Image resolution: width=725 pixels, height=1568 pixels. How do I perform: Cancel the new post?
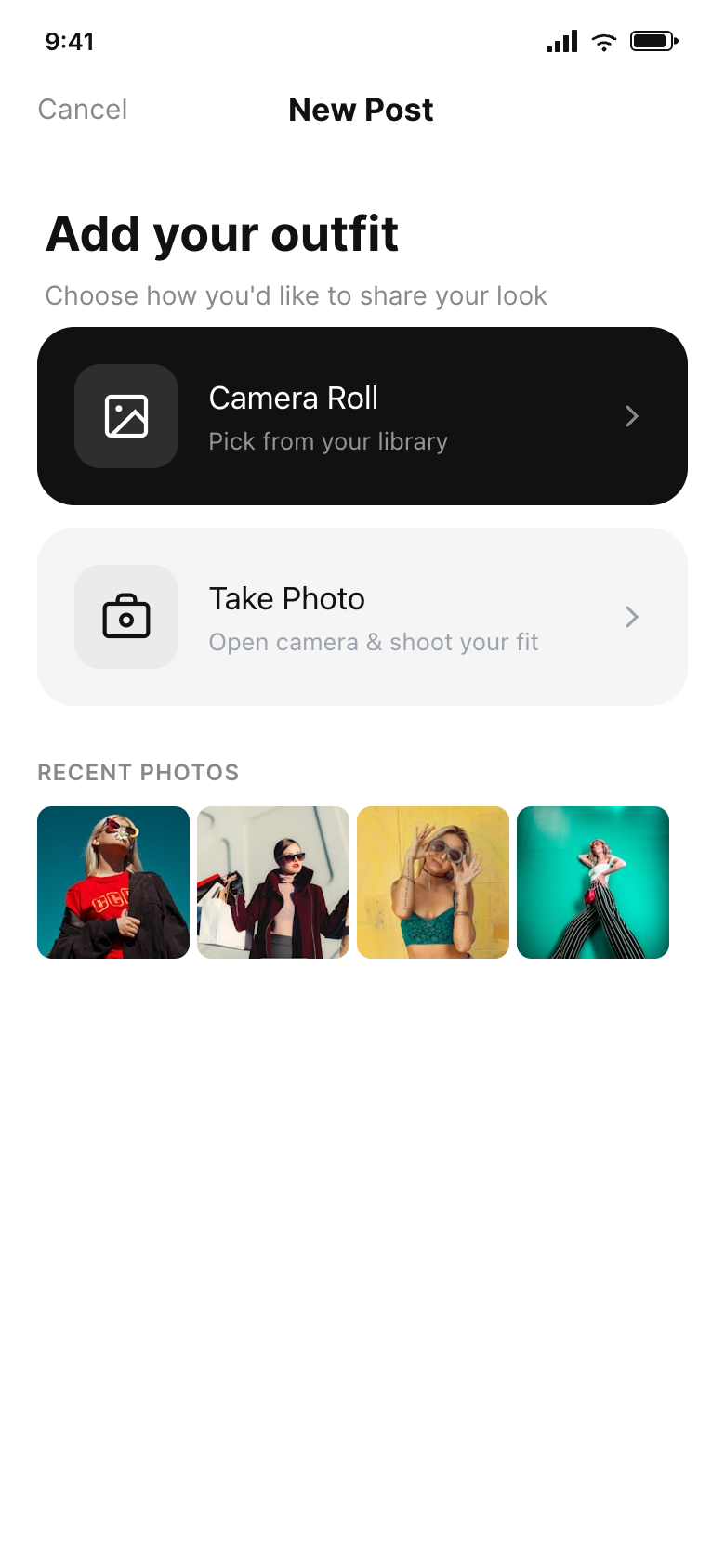tap(83, 110)
